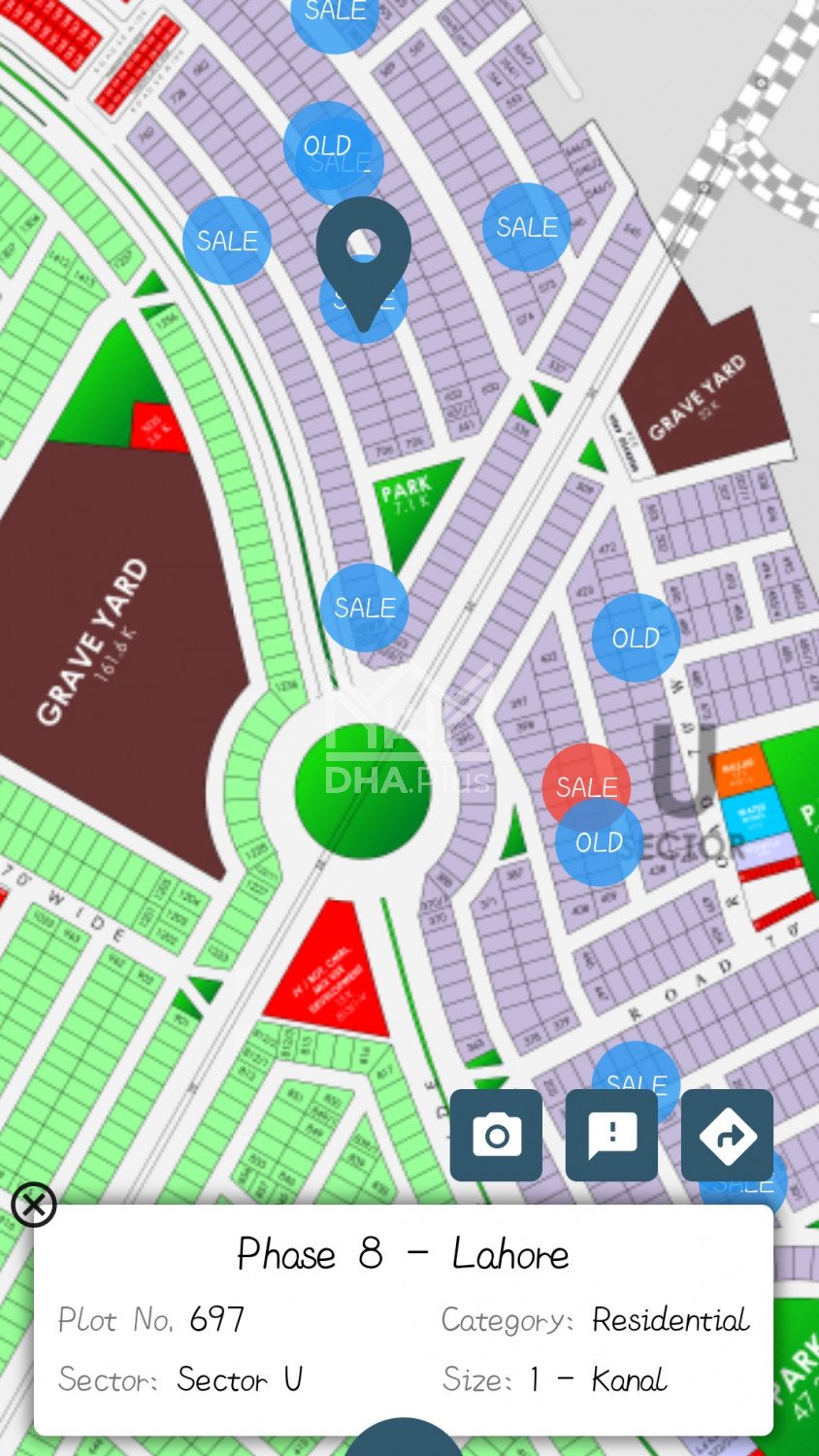Select the SALE marker near plot 573

[527, 227]
